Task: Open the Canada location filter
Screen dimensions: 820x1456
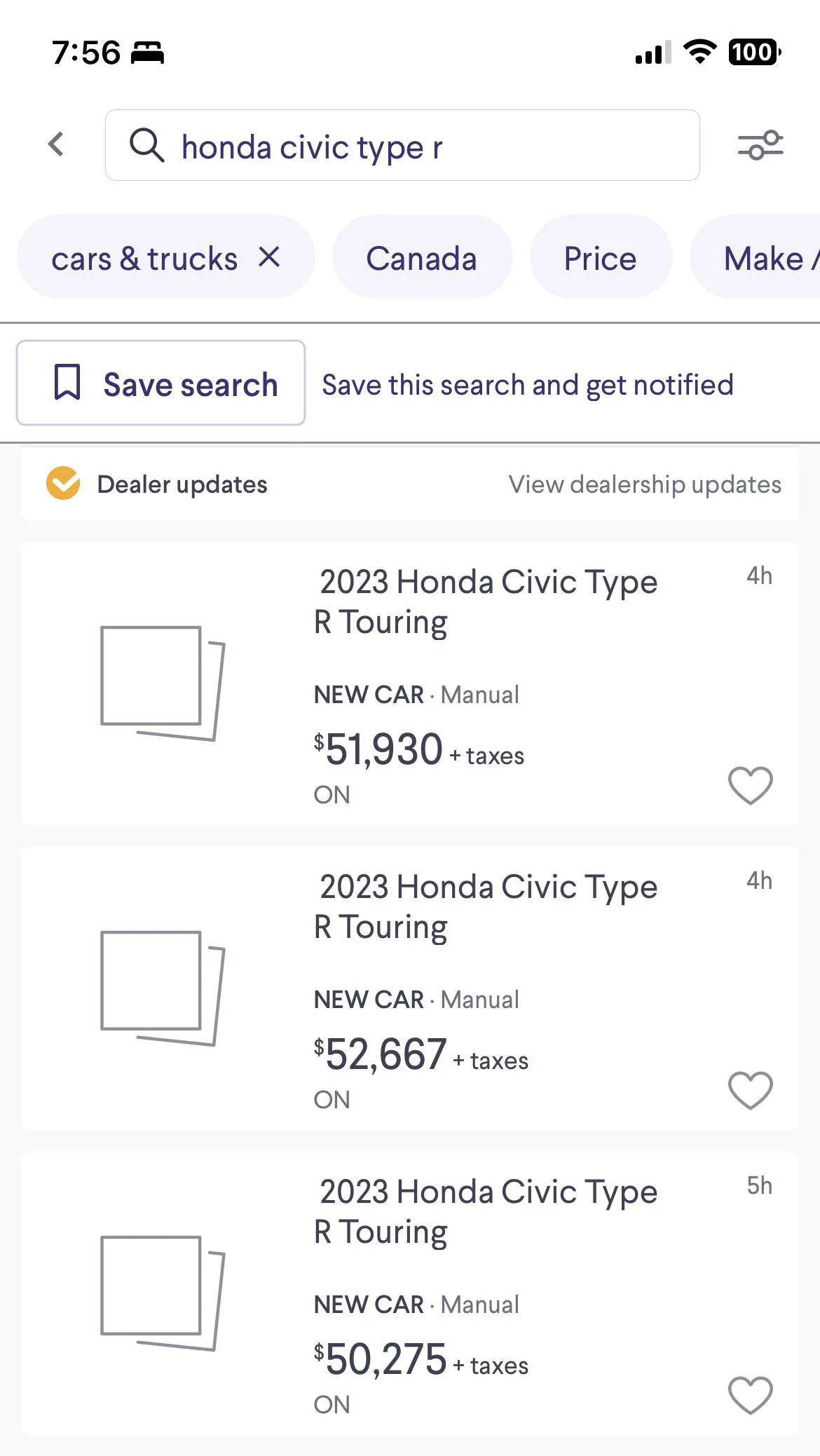Action: [x=421, y=257]
